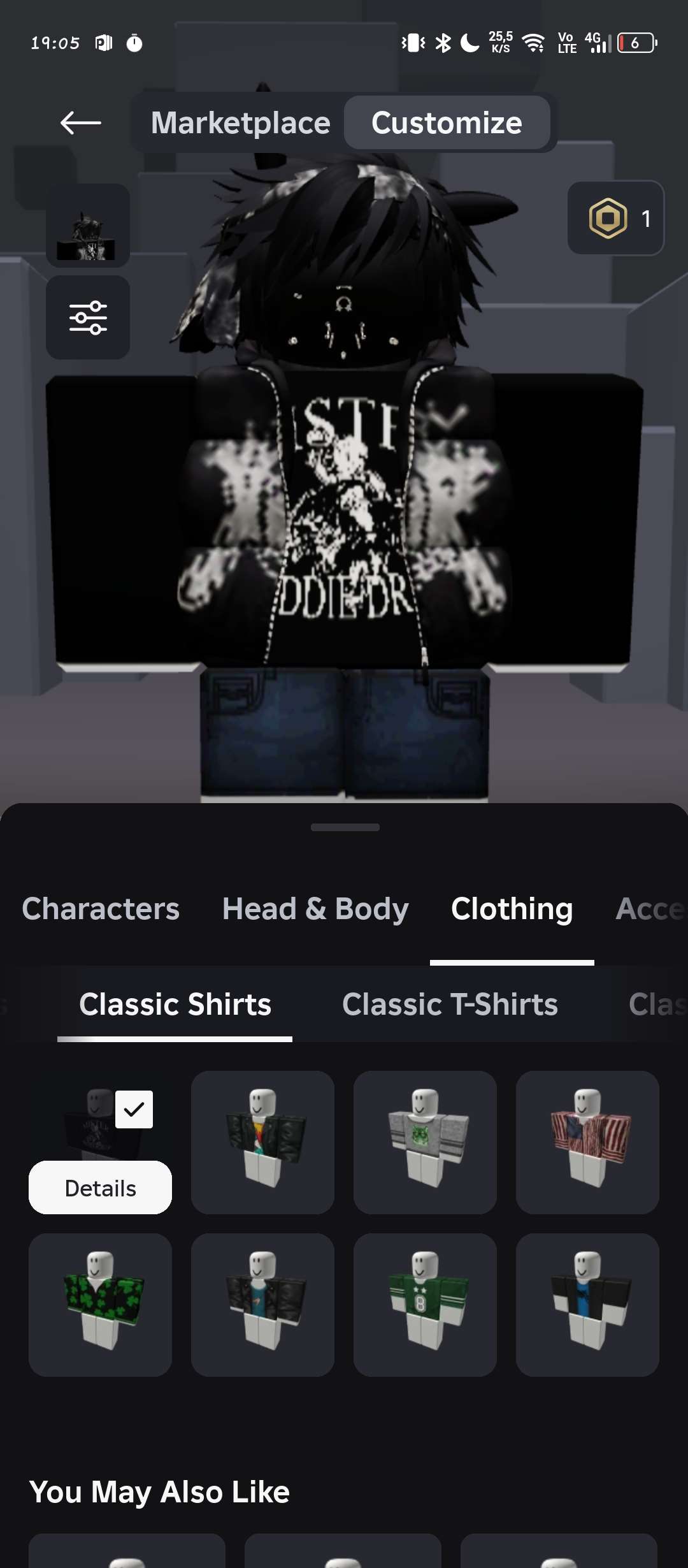Screen dimensions: 688x1568
Task: Switch to the Marketplace tab
Action: pyautogui.click(x=240, y=123)
